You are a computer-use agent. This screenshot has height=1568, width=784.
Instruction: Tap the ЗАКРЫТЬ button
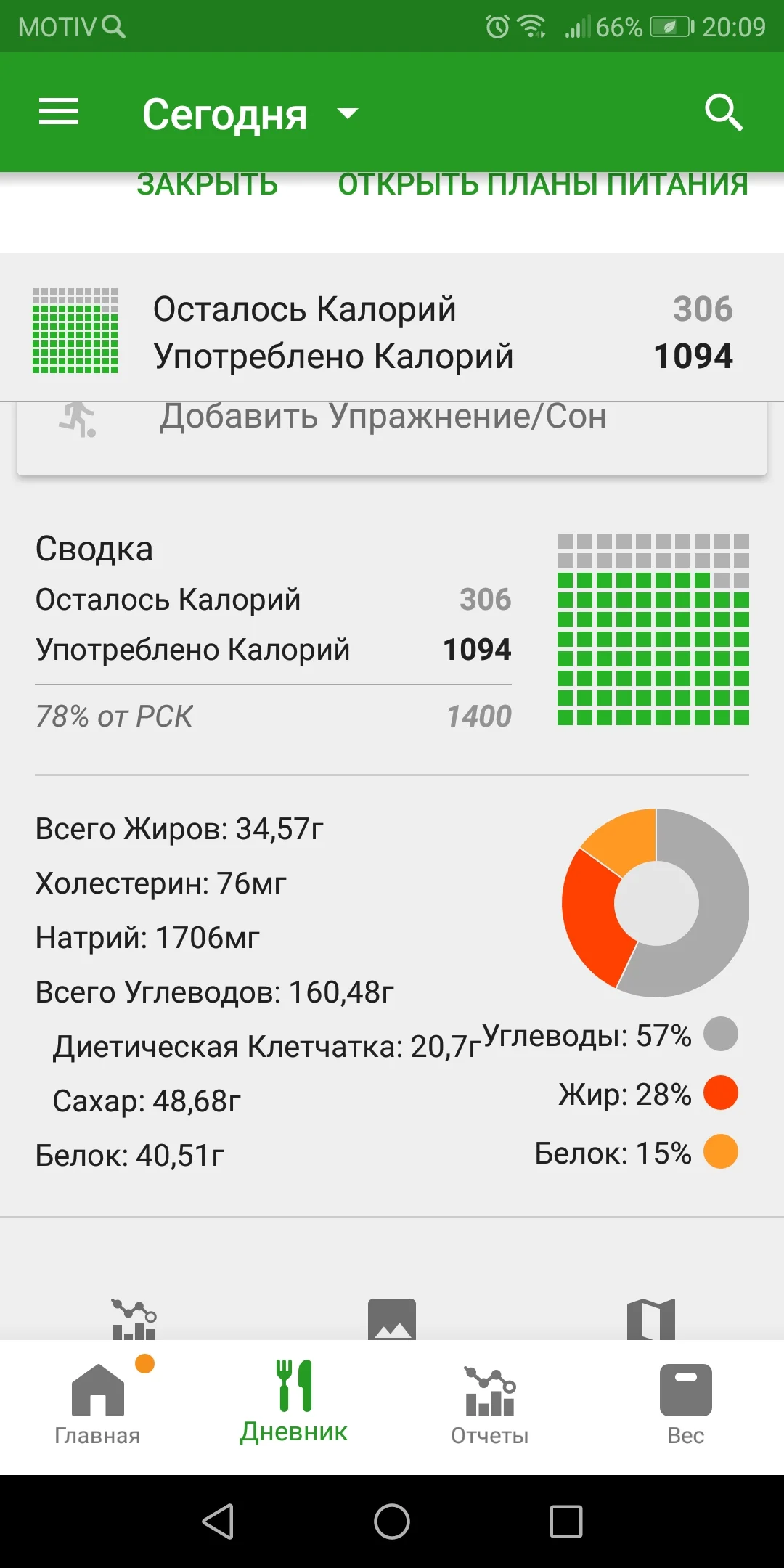pos(208,185)
